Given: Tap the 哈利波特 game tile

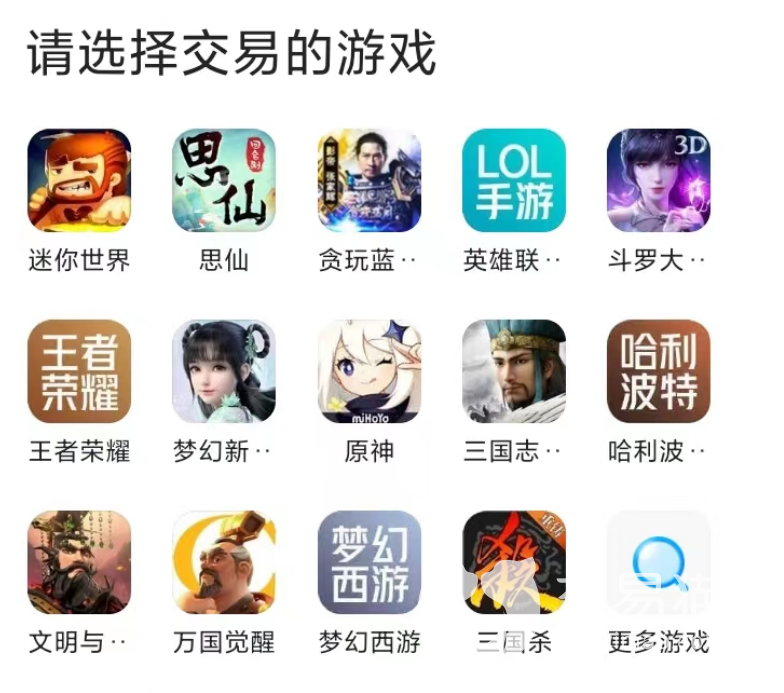Looking at the screenshot, I should 658,372.
